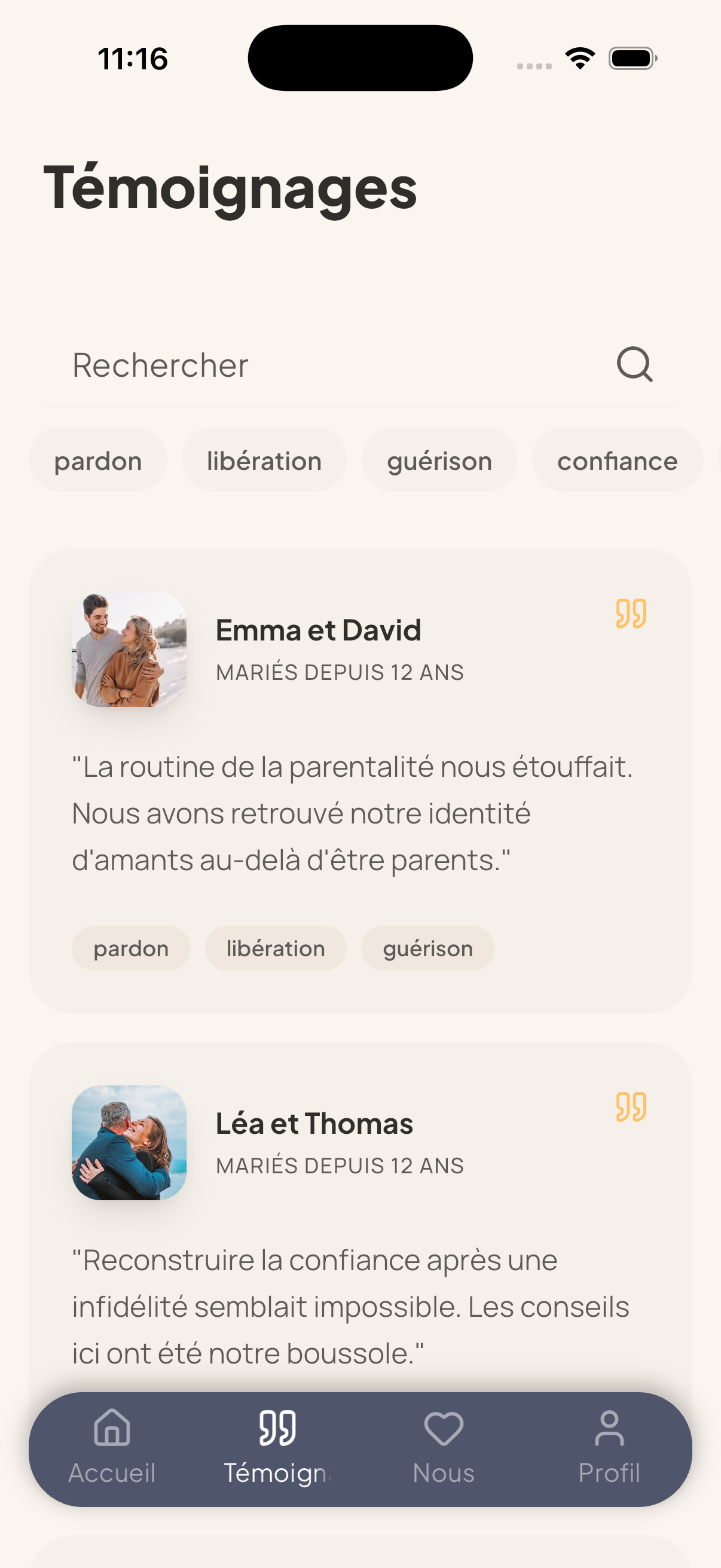Tap the Rechercher search field
This screenshot has width=721, height=1568.
tap(360, 365)
